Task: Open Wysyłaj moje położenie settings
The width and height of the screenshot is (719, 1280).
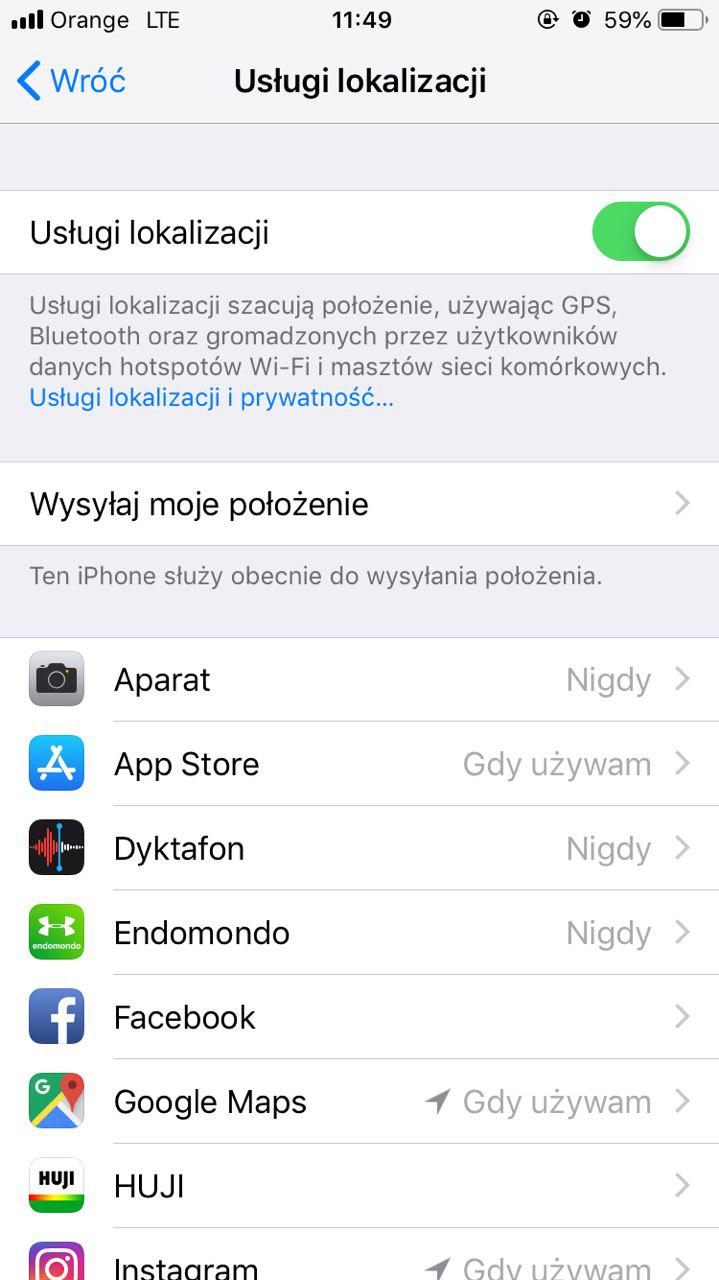Action: (359, 504)
